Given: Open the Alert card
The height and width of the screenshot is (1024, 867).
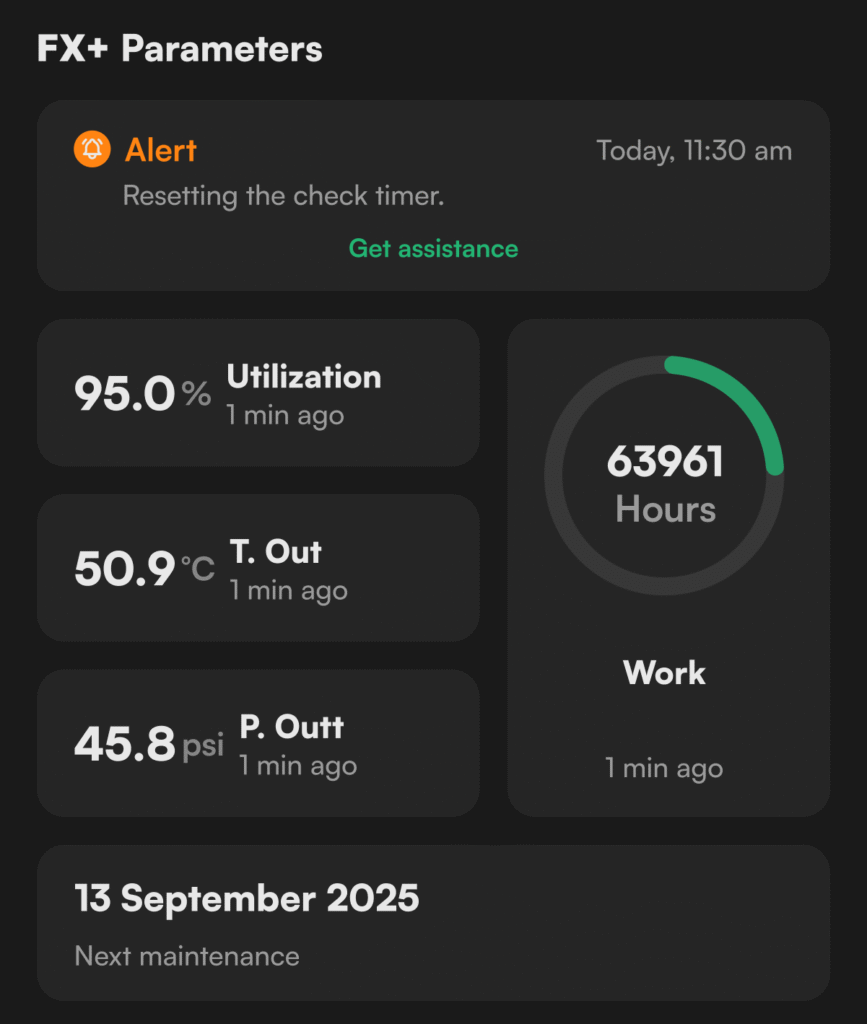Looking at the screenshot, I should pyautogui.click(x=433, y=172).
